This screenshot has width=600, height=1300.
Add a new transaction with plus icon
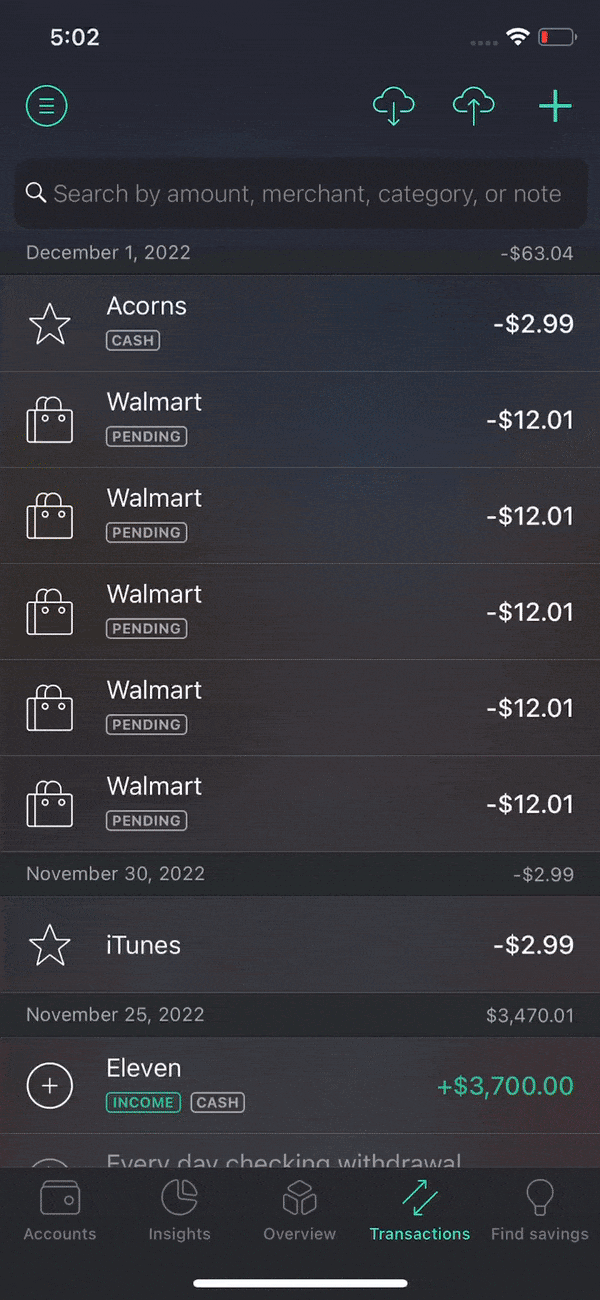(x=555, y=106)
